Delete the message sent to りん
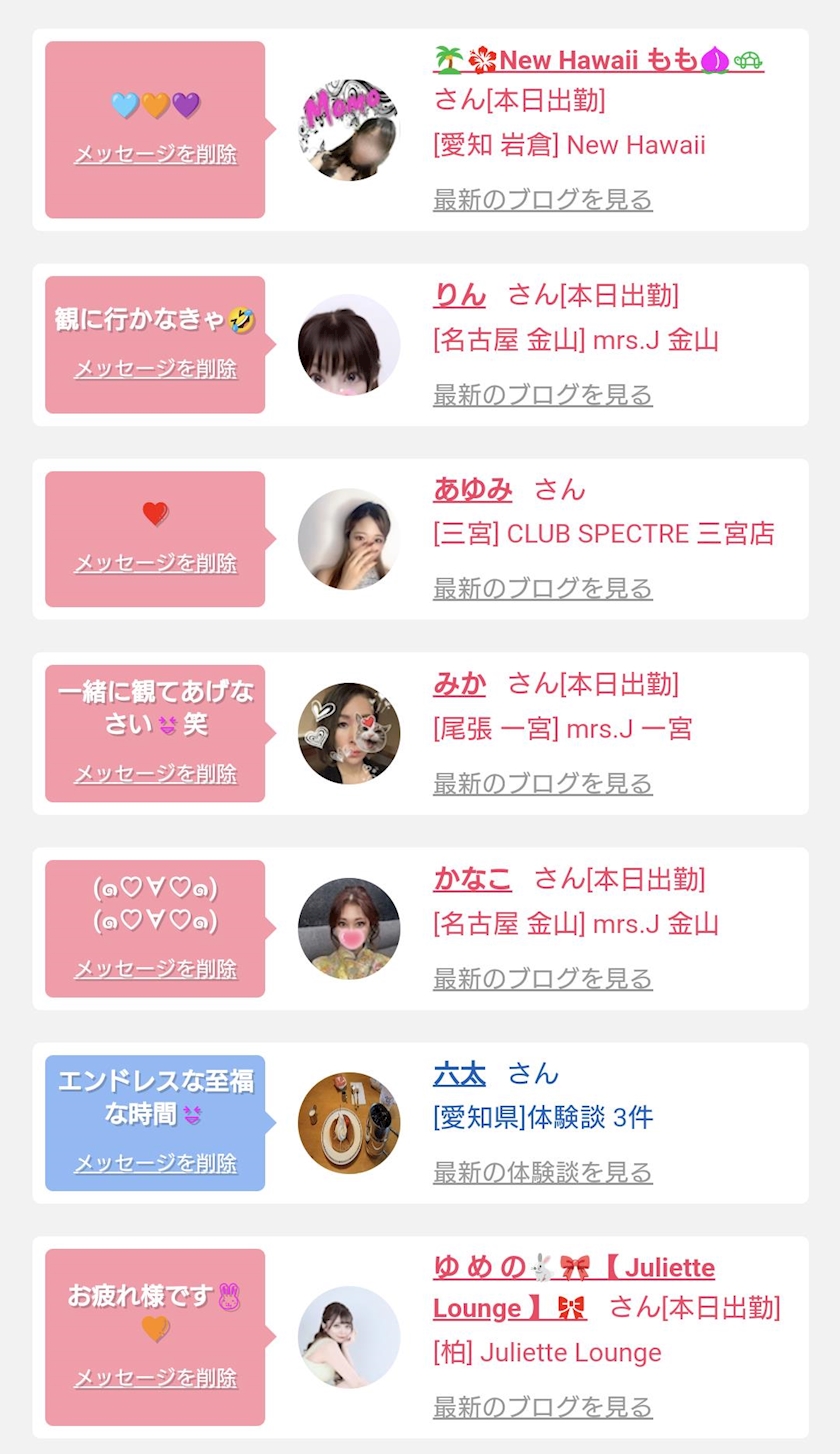The image size is (840, 1454). [156, 369]
